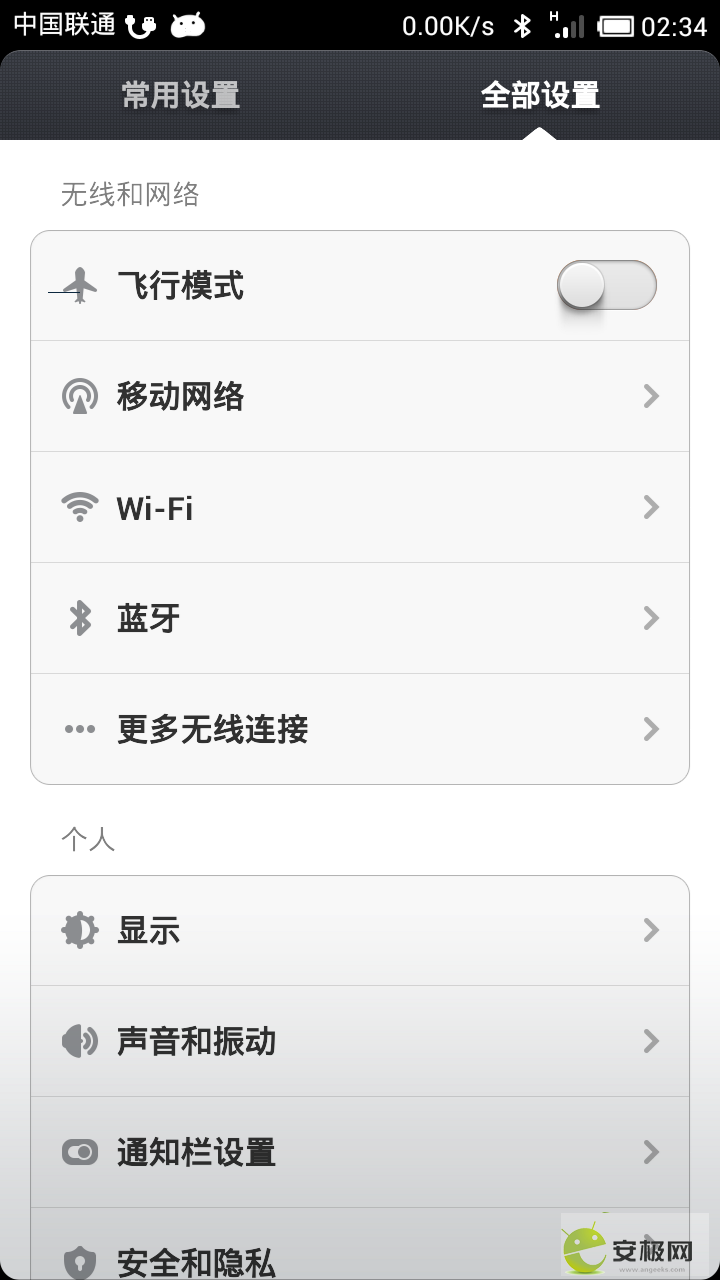Viewport: 720px width, 1280px height.
Task: Switch to the 常用设置 tab
Action: [x=180, y=96]
